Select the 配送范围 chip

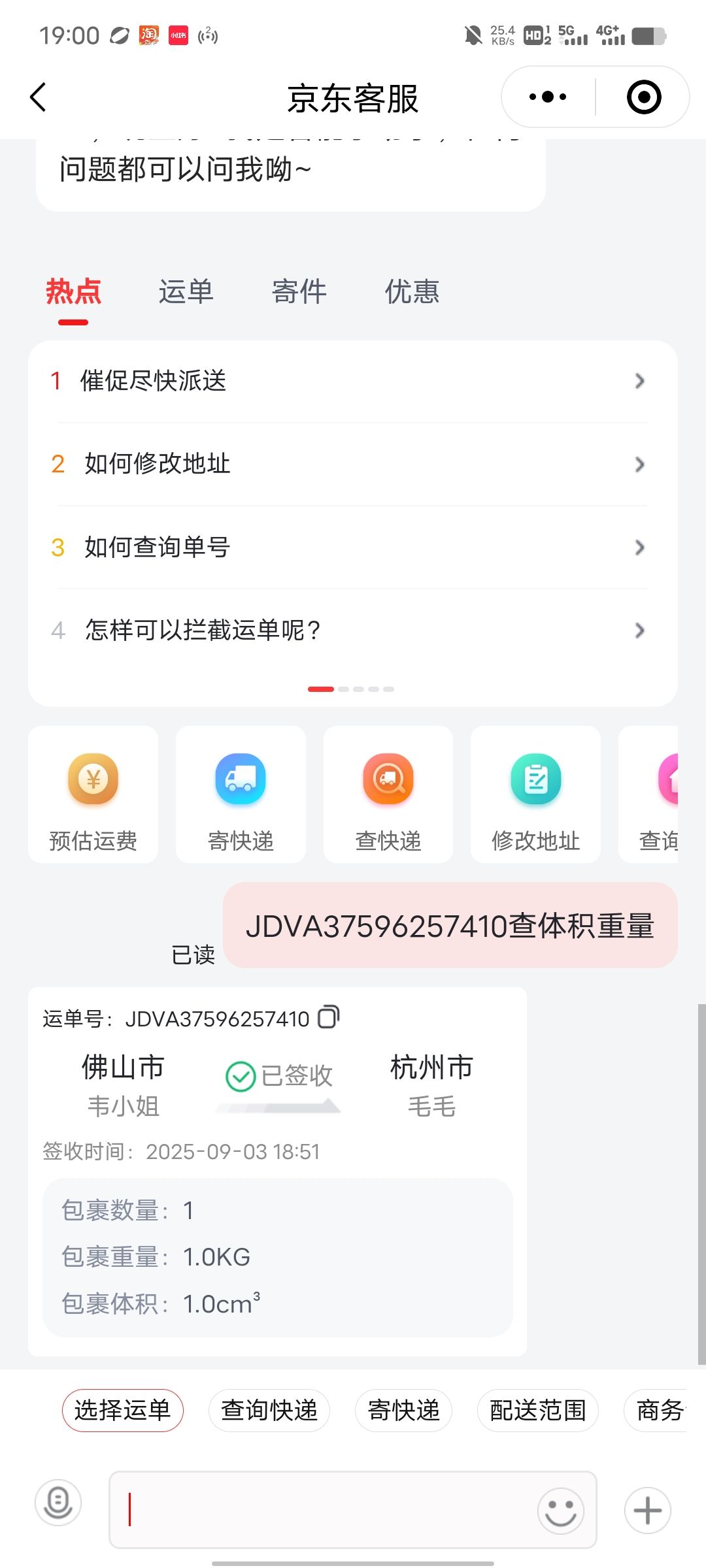click(x=537, y=1410)
